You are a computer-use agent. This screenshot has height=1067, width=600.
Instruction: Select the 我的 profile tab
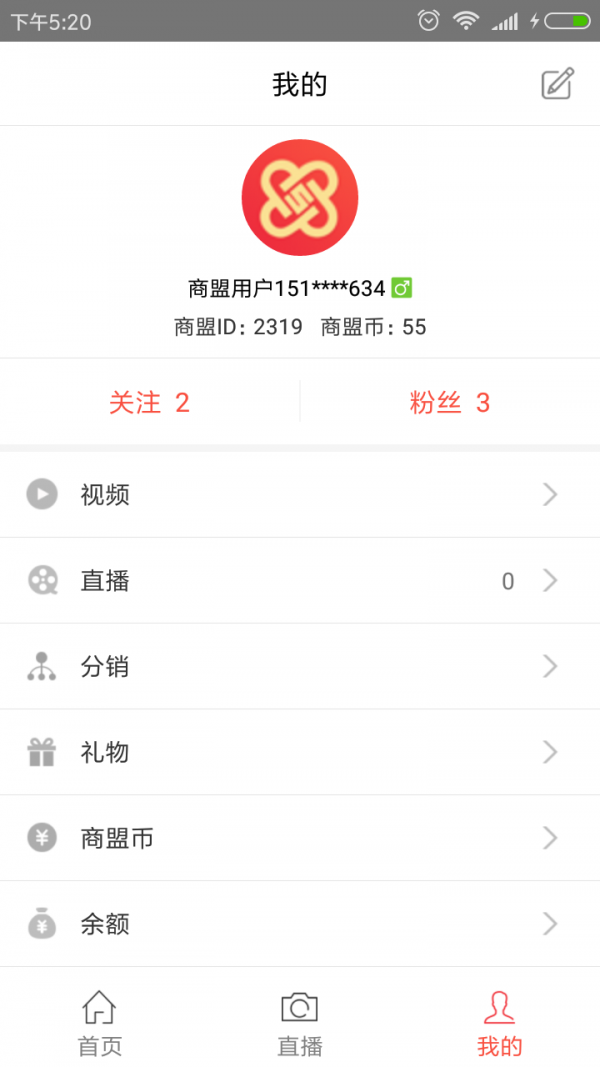pyautogui.click(x=499, y=1021)
